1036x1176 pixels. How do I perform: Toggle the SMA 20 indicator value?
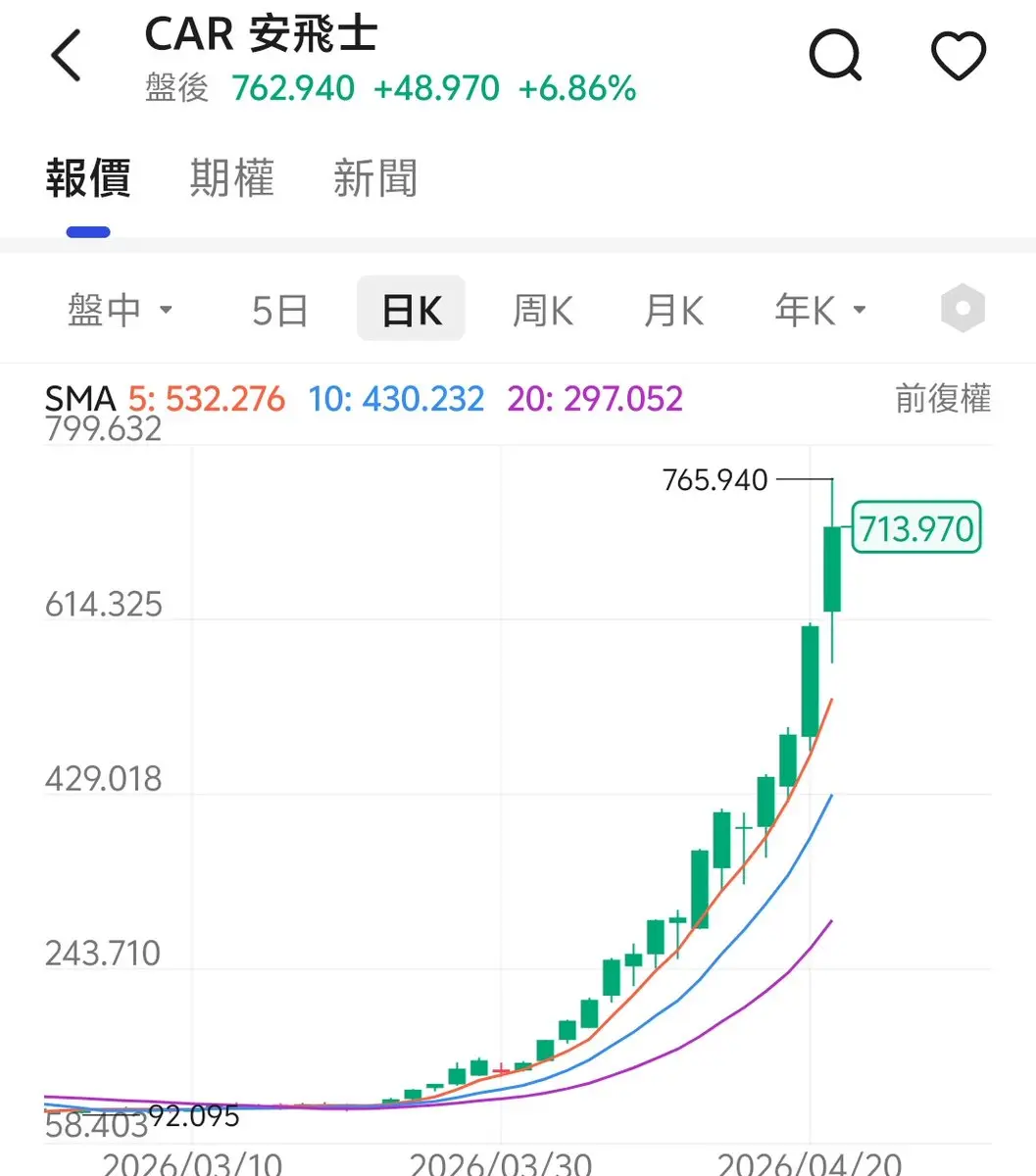[x=595, y=399]
